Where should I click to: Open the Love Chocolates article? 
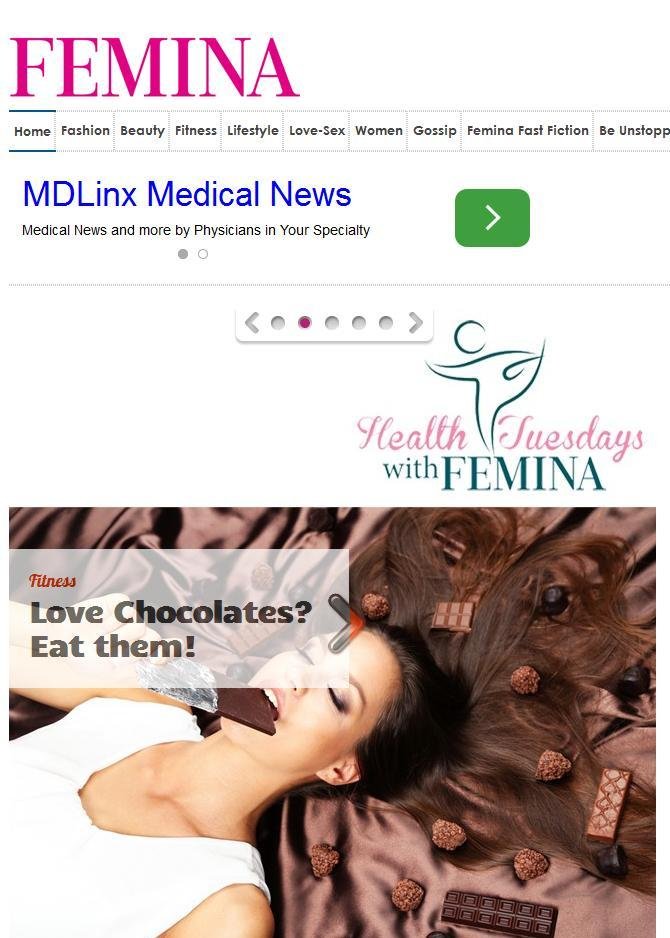tap(170, 628)
